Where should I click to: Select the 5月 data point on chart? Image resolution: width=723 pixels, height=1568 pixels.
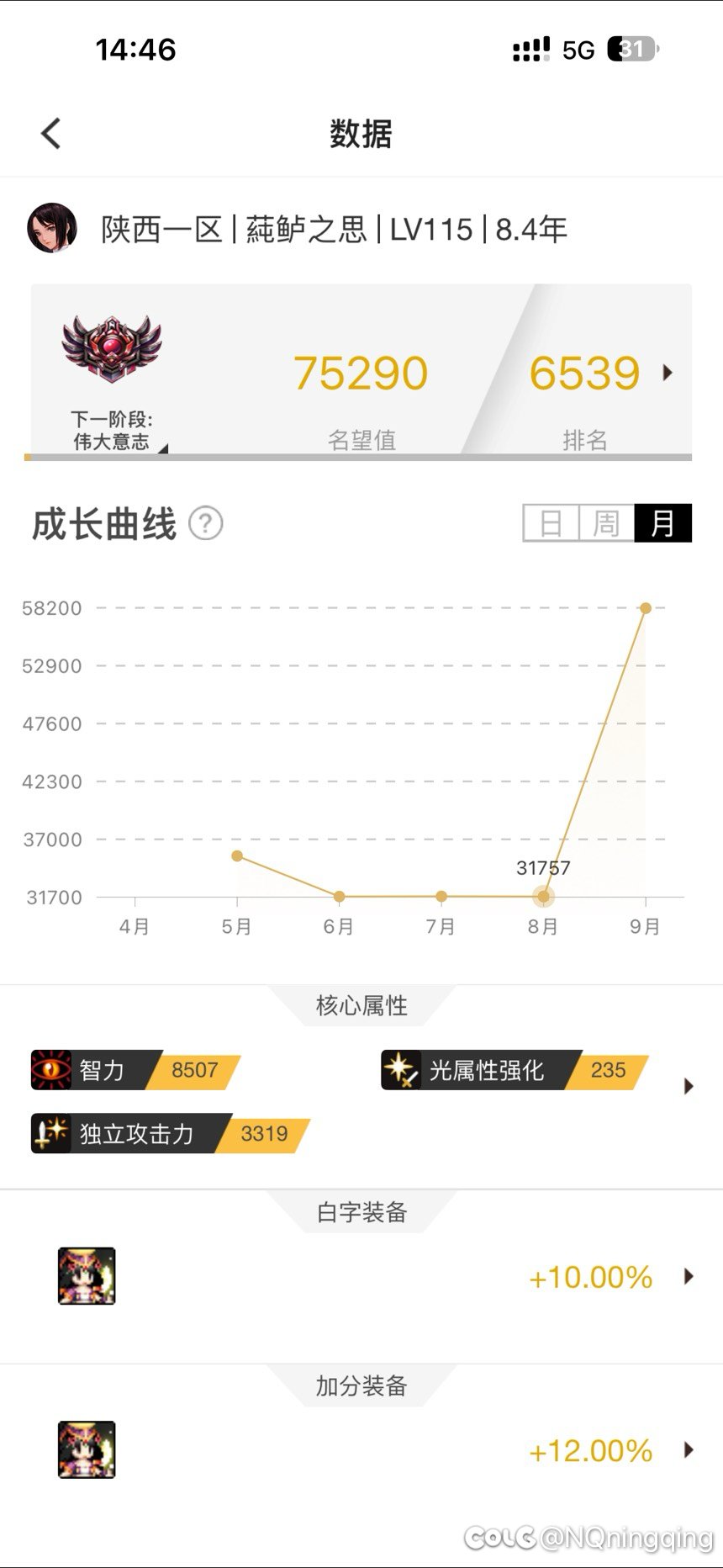(x=237, y=856)
